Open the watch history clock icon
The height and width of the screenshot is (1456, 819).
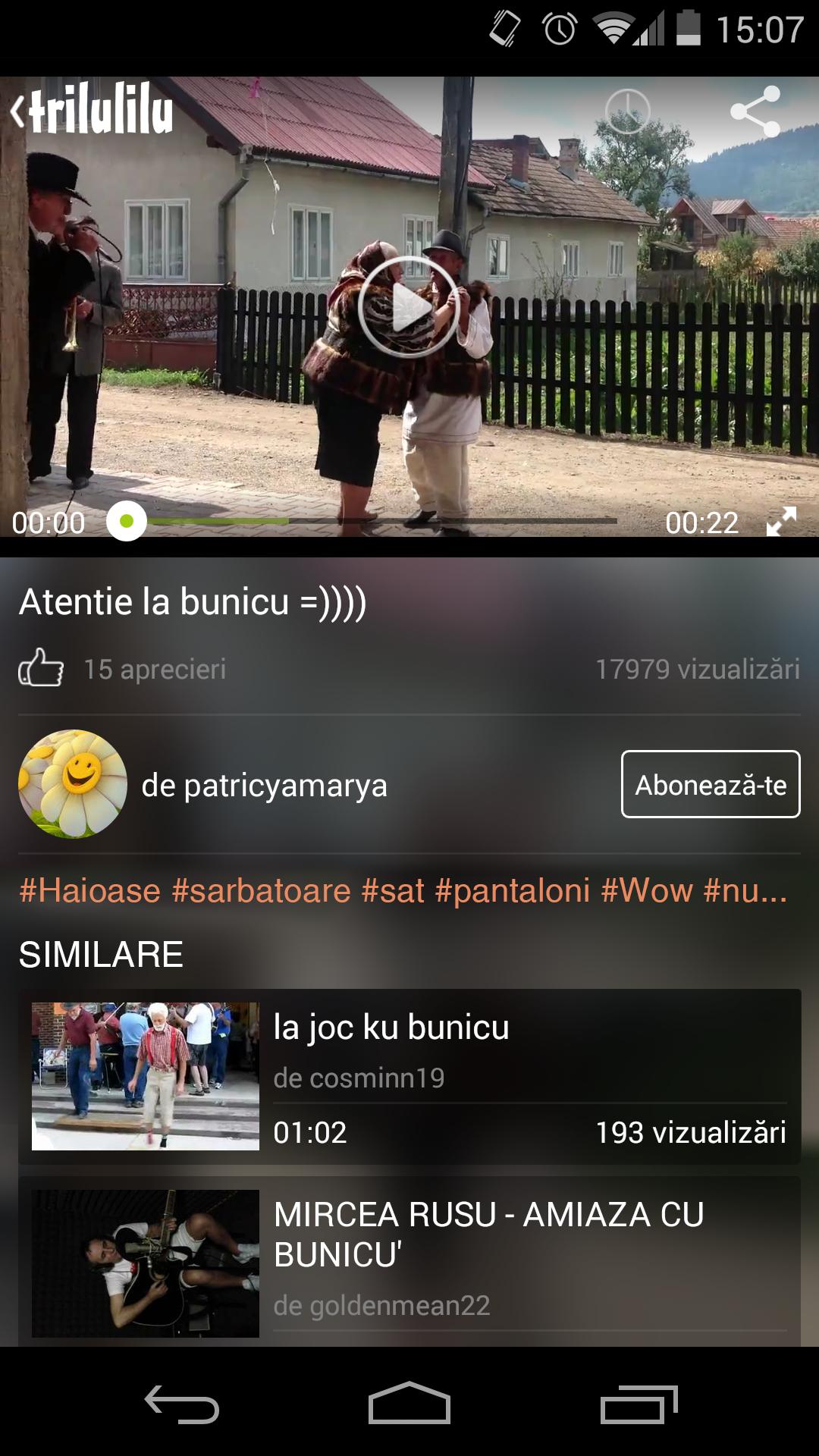point(626,109)
